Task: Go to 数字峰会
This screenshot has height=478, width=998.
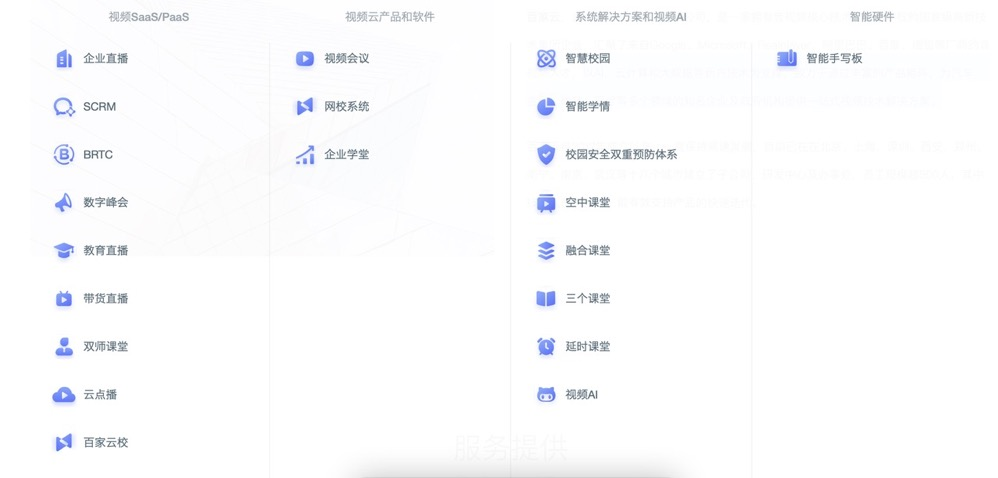Action: pos(104,203)
